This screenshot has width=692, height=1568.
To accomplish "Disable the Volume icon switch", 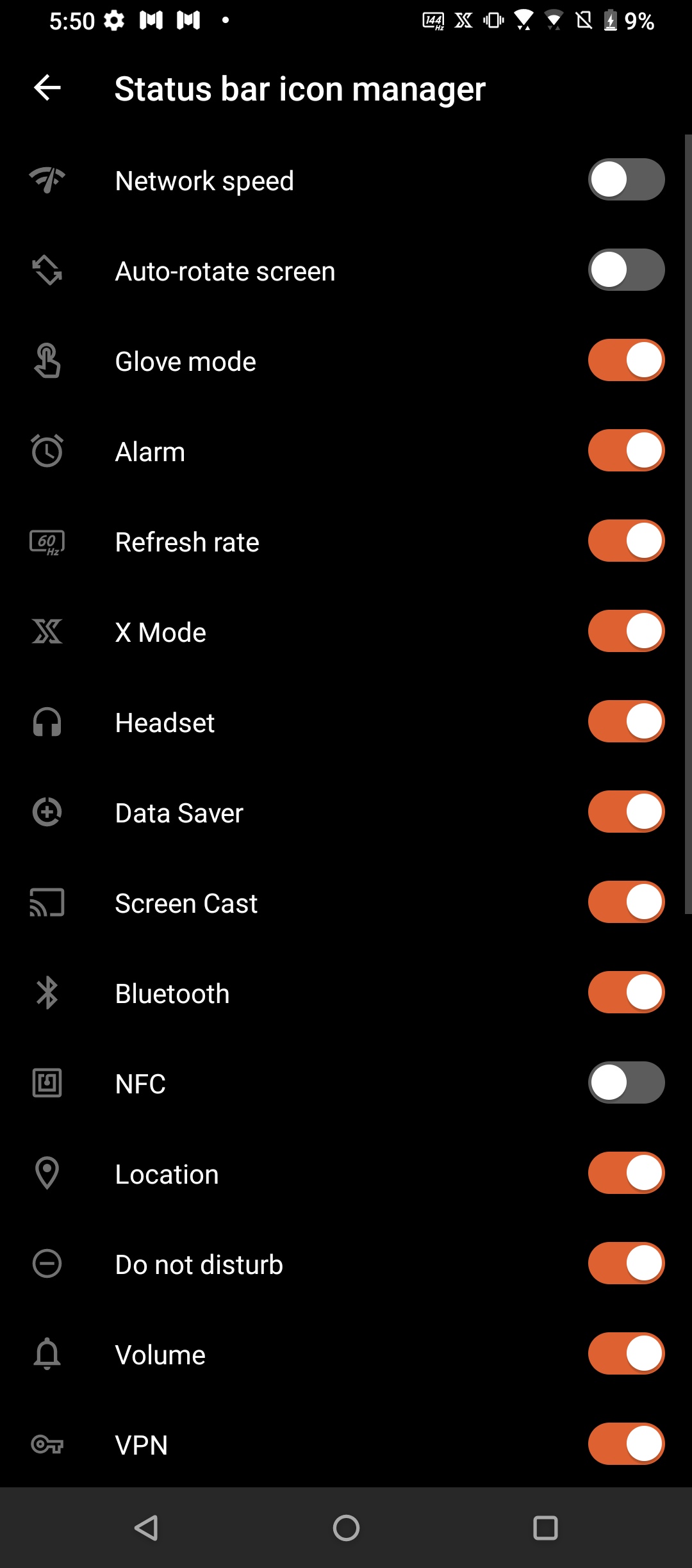I will 626,1353.
